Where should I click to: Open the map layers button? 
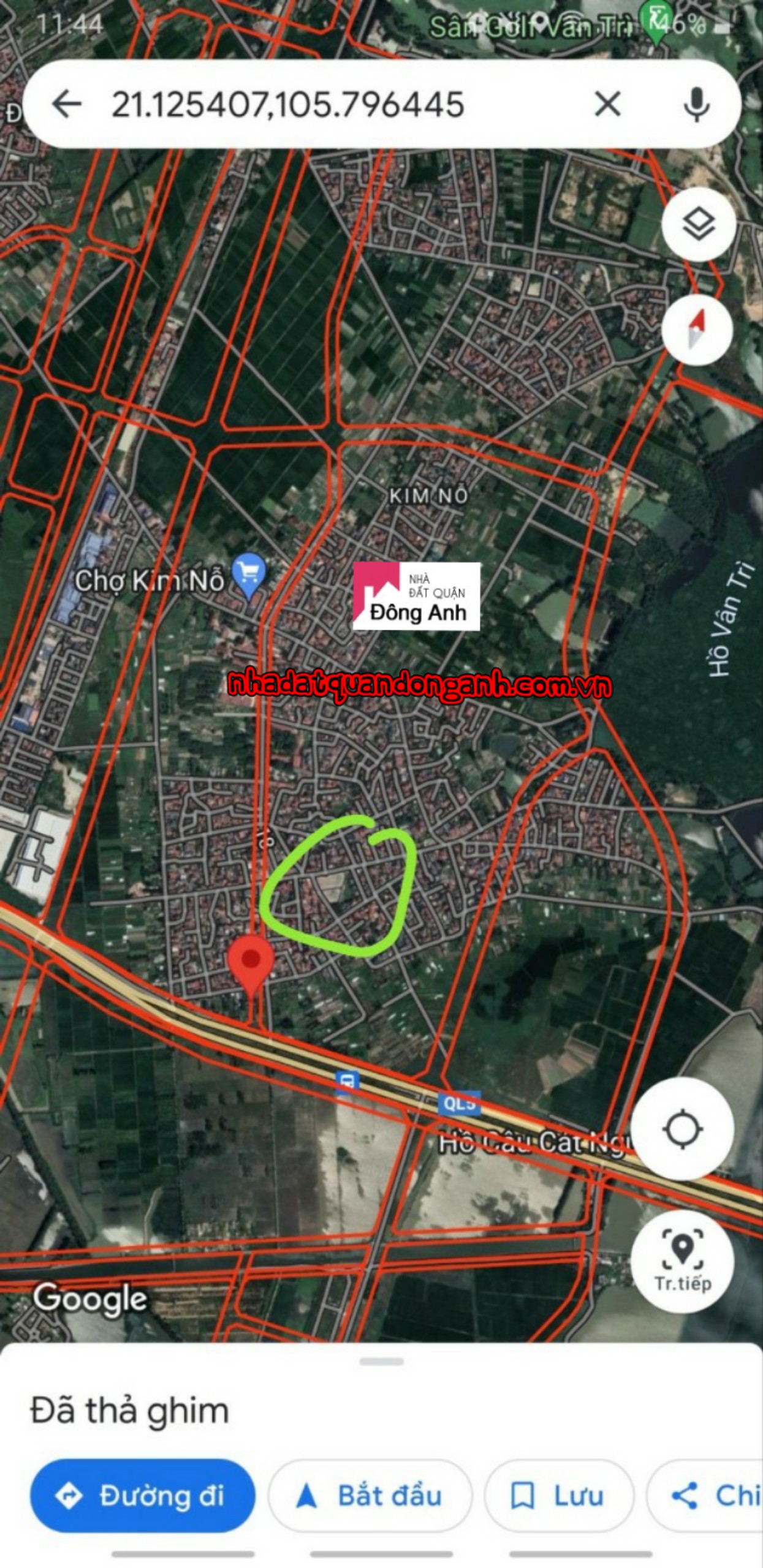tap(698, 224)
